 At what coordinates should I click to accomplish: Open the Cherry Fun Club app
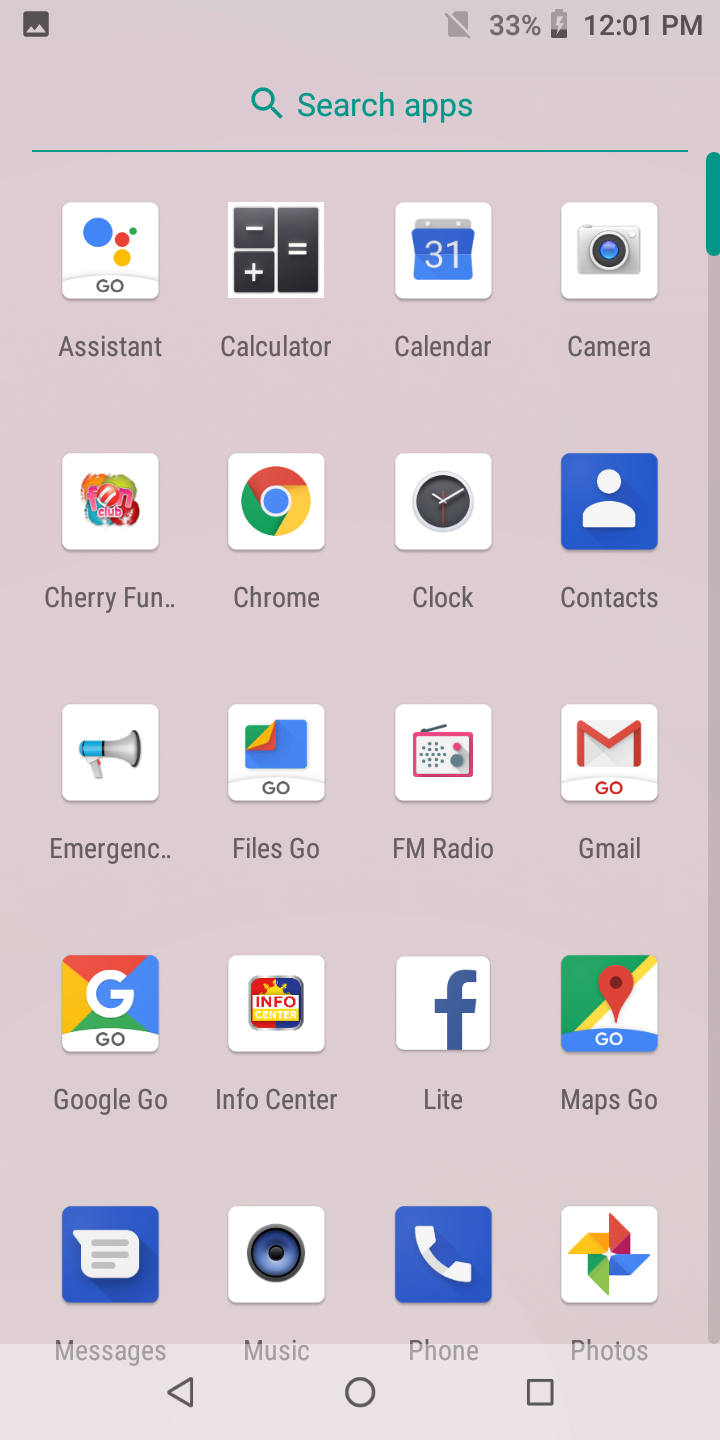tap(110, 502)
